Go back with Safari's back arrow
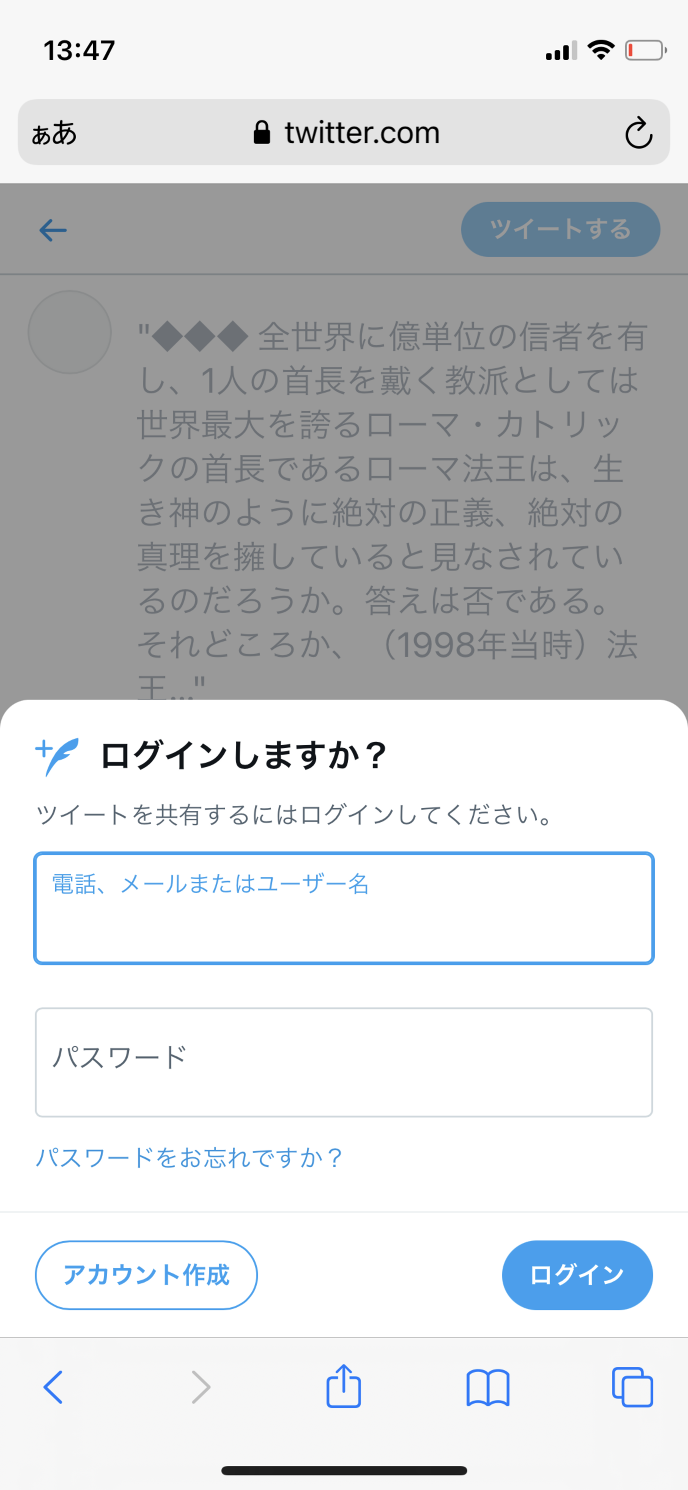This screenshot has height=1490, width=688. 53,1387
